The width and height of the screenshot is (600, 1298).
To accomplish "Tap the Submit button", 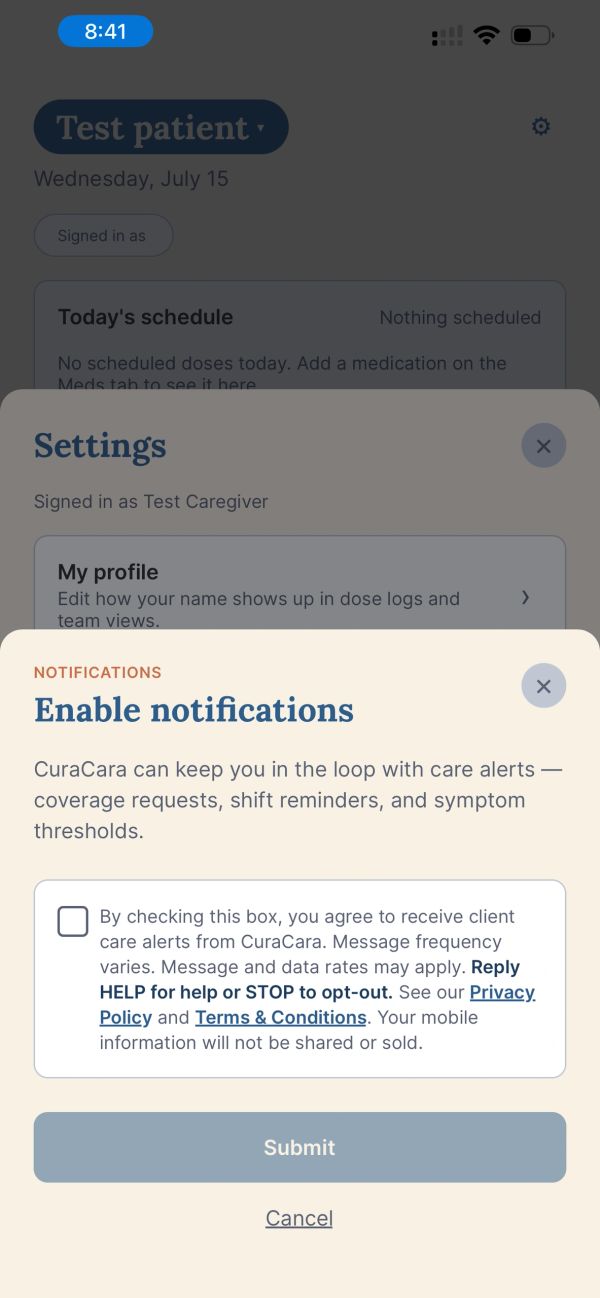I will pyautogui.click(x=300, y=1147).
